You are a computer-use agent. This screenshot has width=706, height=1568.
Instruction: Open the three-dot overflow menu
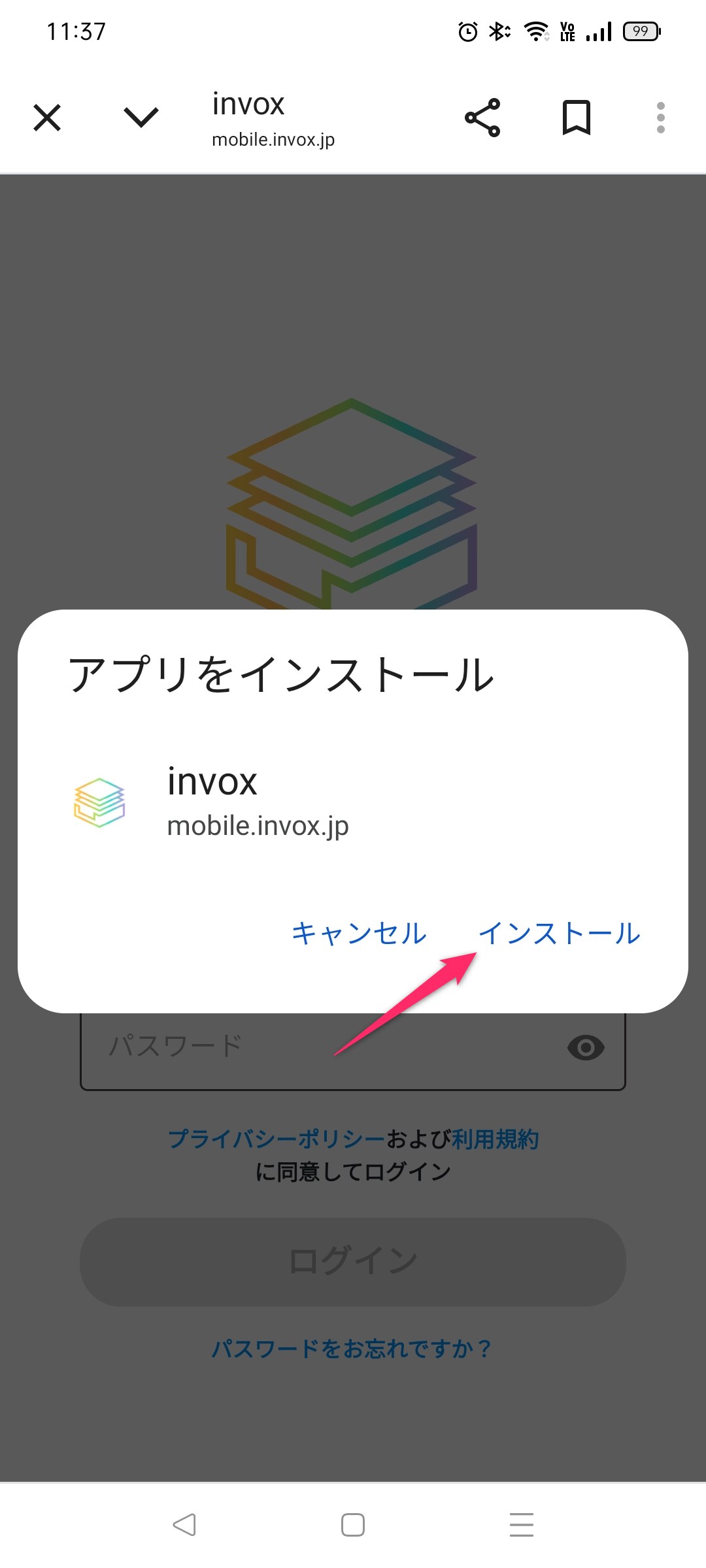click(661, 118)
